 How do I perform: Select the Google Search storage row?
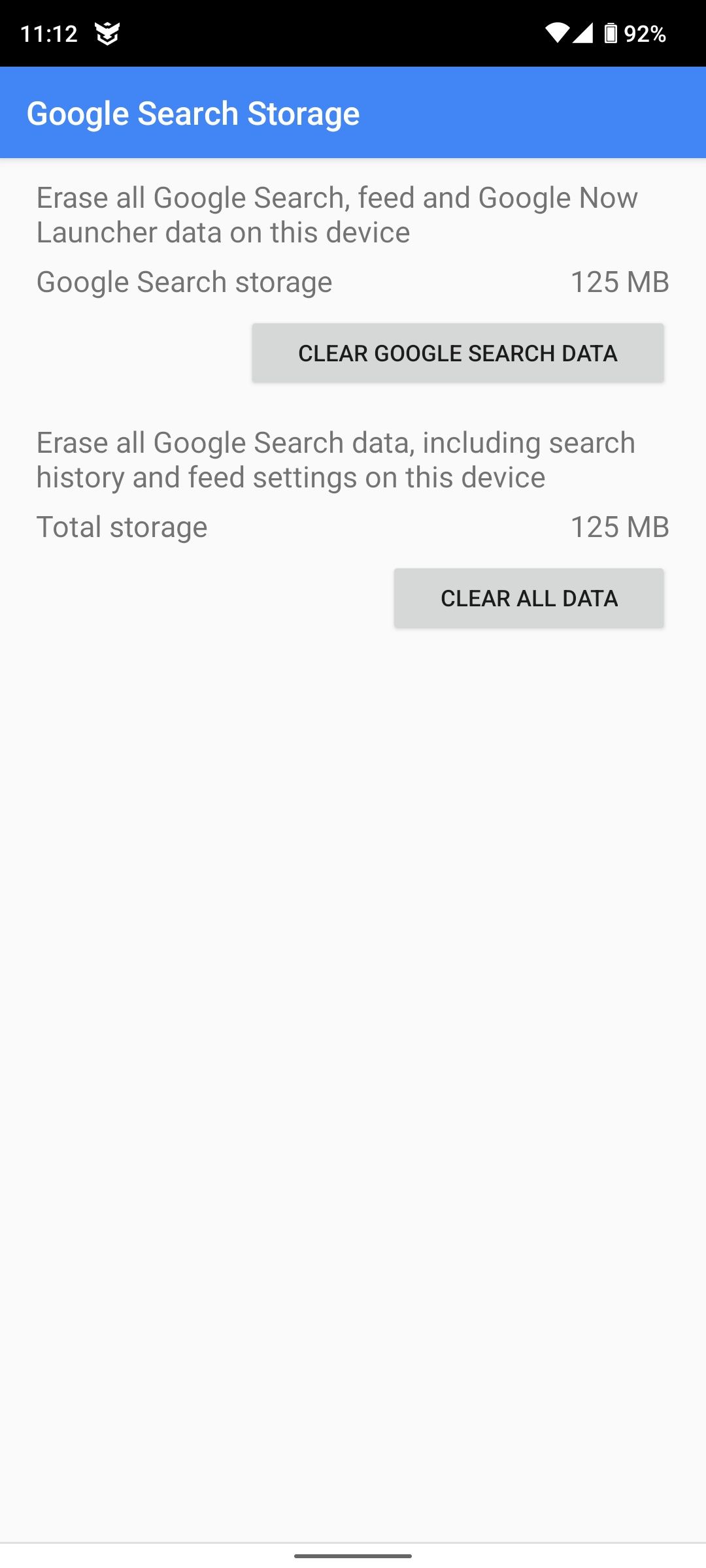coord(184,281)
